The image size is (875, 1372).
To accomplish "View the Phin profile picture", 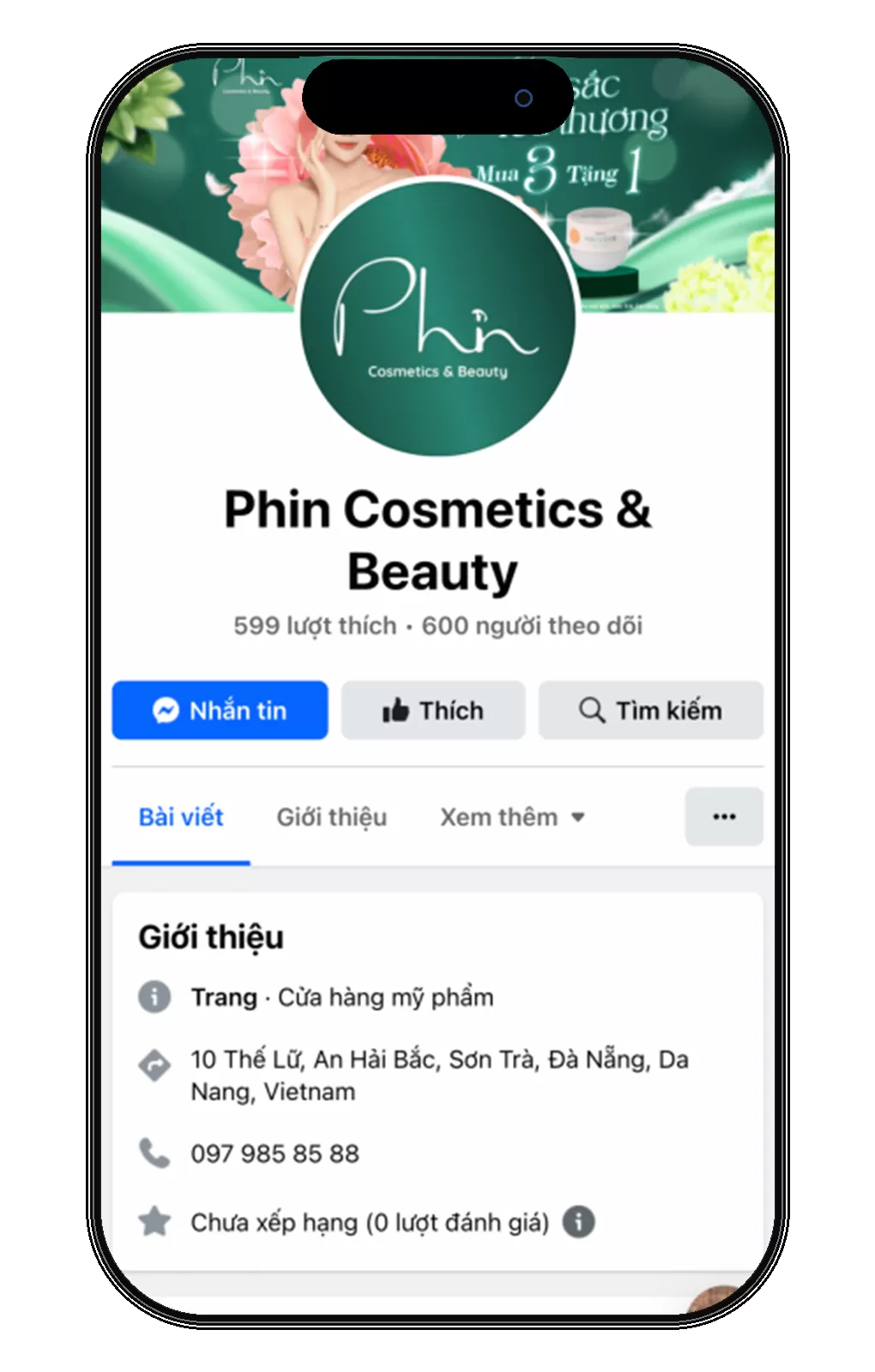I will 437,317.
